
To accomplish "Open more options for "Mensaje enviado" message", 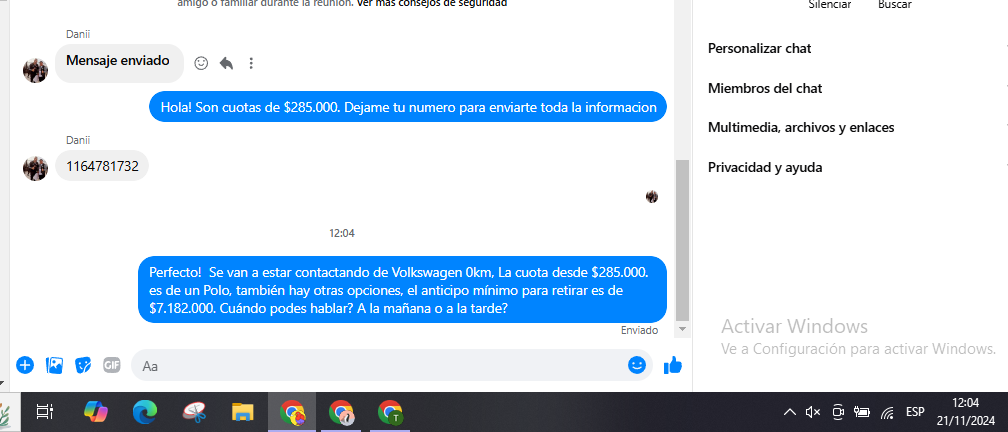I will click(x=251, y=63).
